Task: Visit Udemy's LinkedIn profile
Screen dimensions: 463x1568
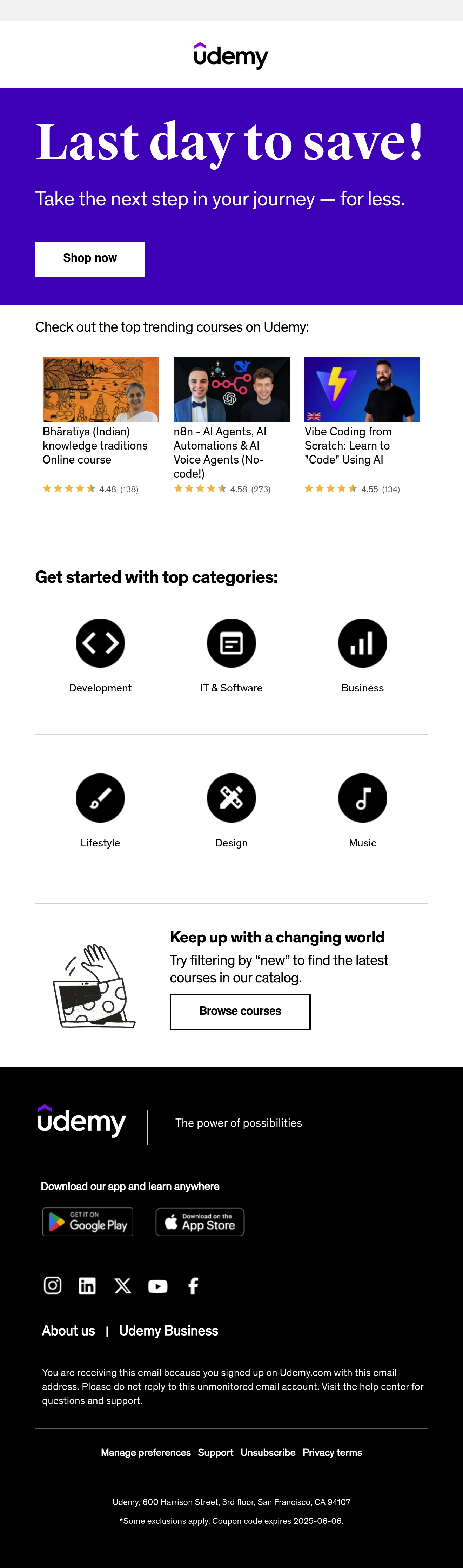Action: 87,1285
